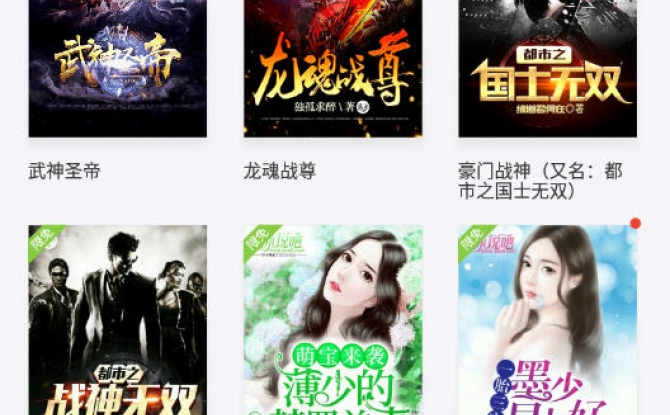Open the novel 龙魂战尊
This screenshot has height=415, width=670.
(x=332, y=68)
